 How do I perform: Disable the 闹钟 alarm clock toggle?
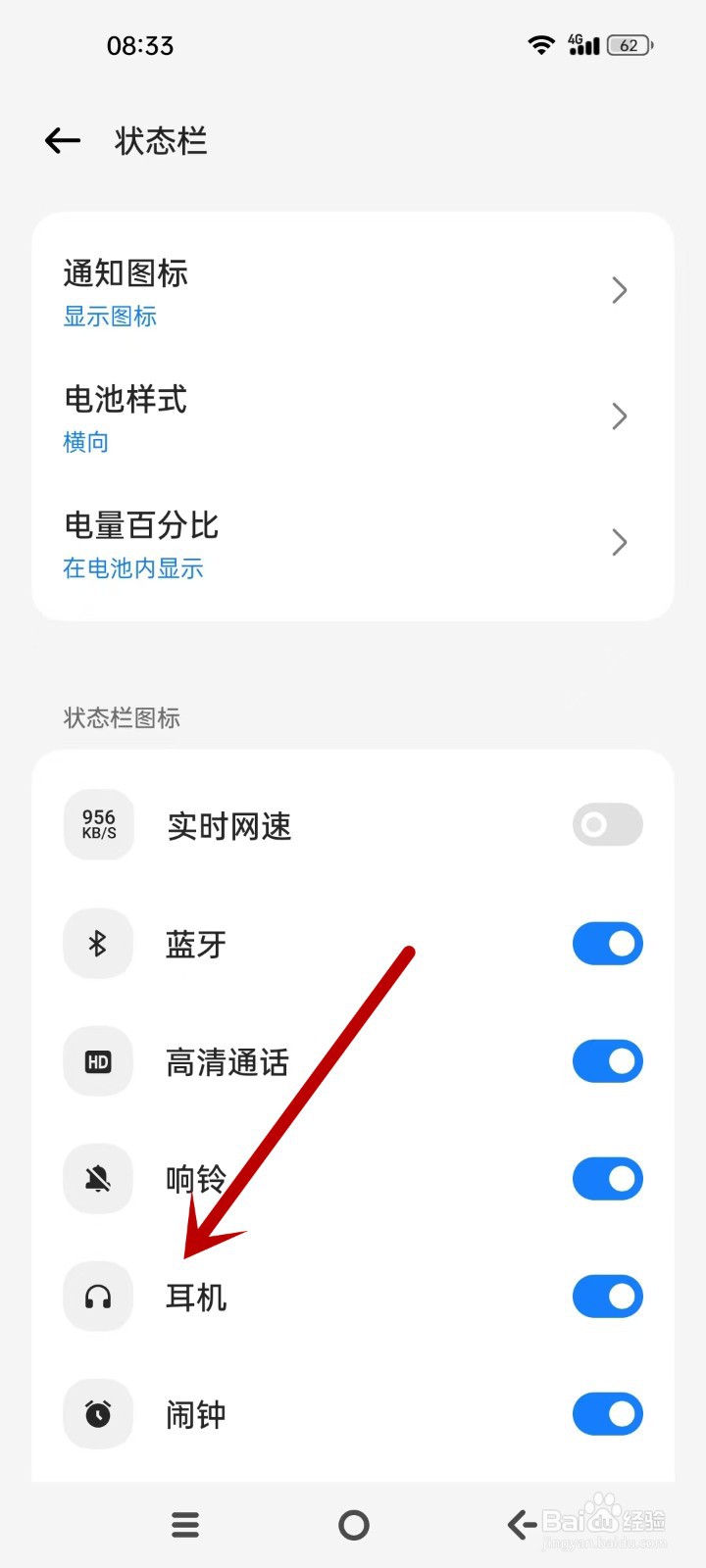tap(607, 1413)
